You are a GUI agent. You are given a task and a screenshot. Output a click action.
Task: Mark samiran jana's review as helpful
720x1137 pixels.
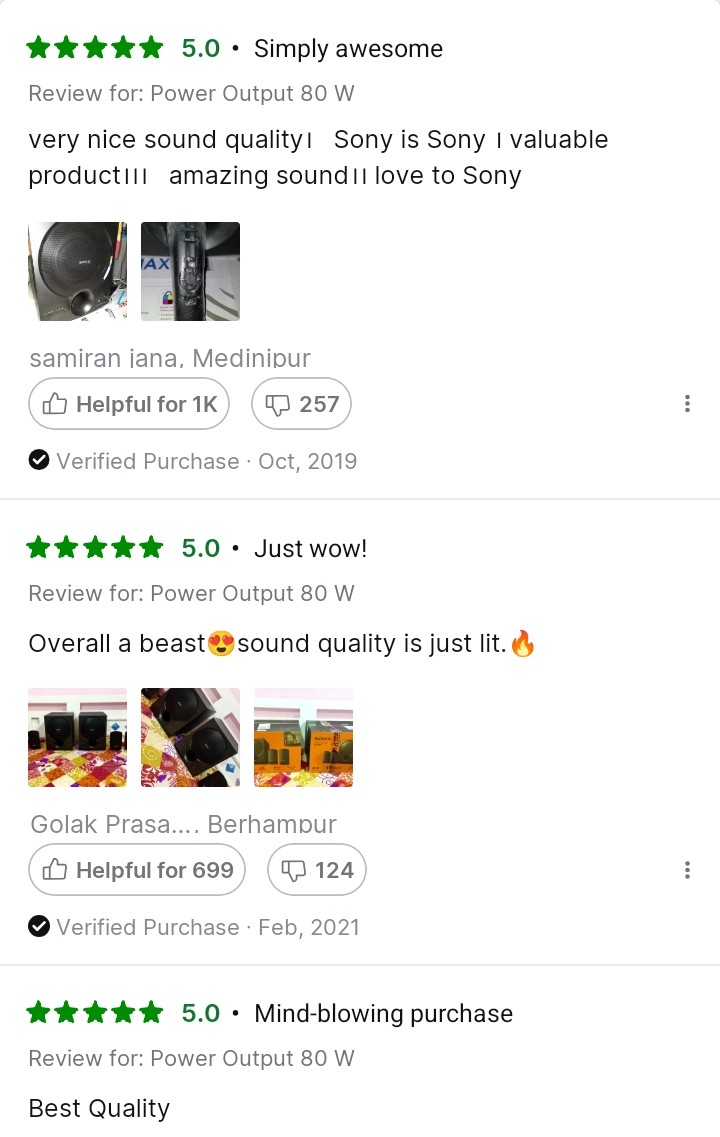(x=129, y=404)
